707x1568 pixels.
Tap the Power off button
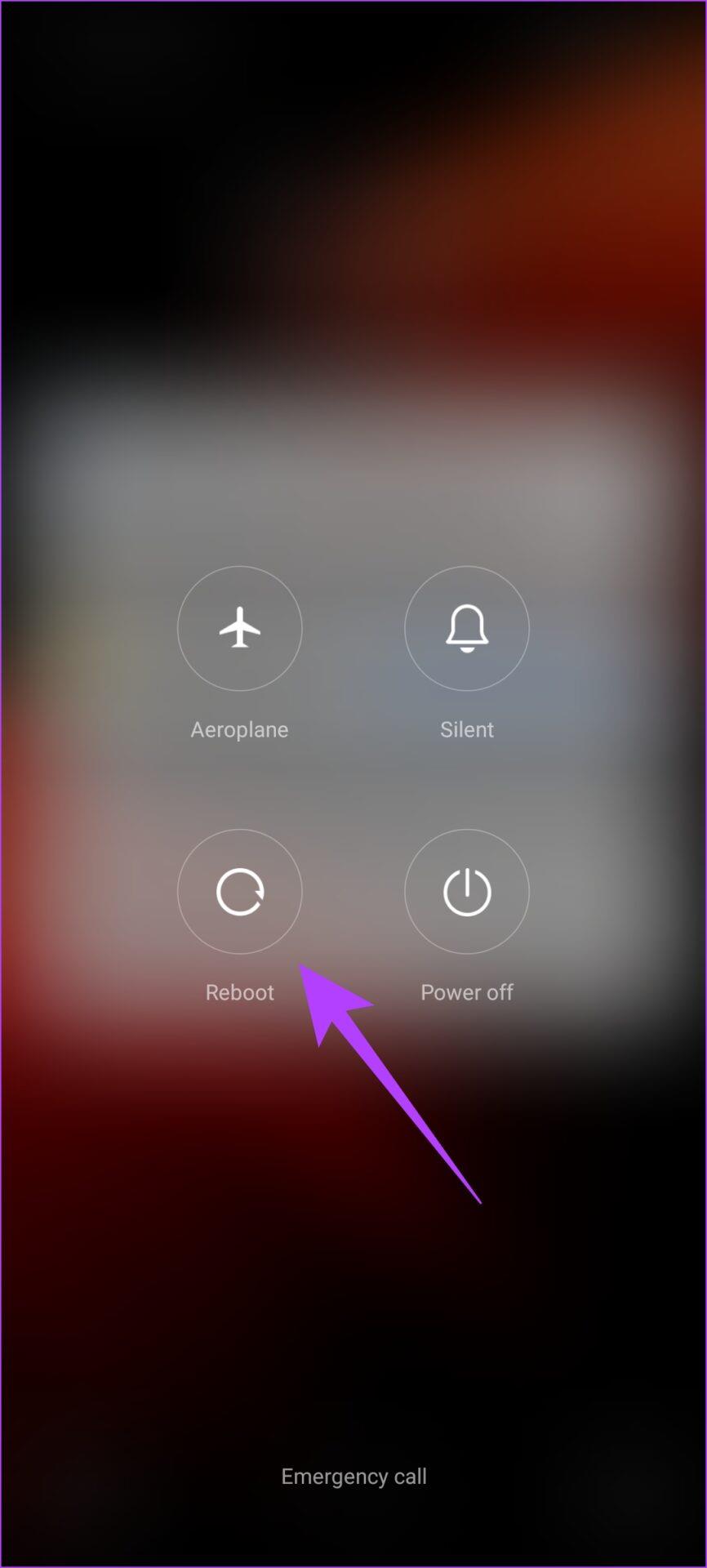coord(466,891)
